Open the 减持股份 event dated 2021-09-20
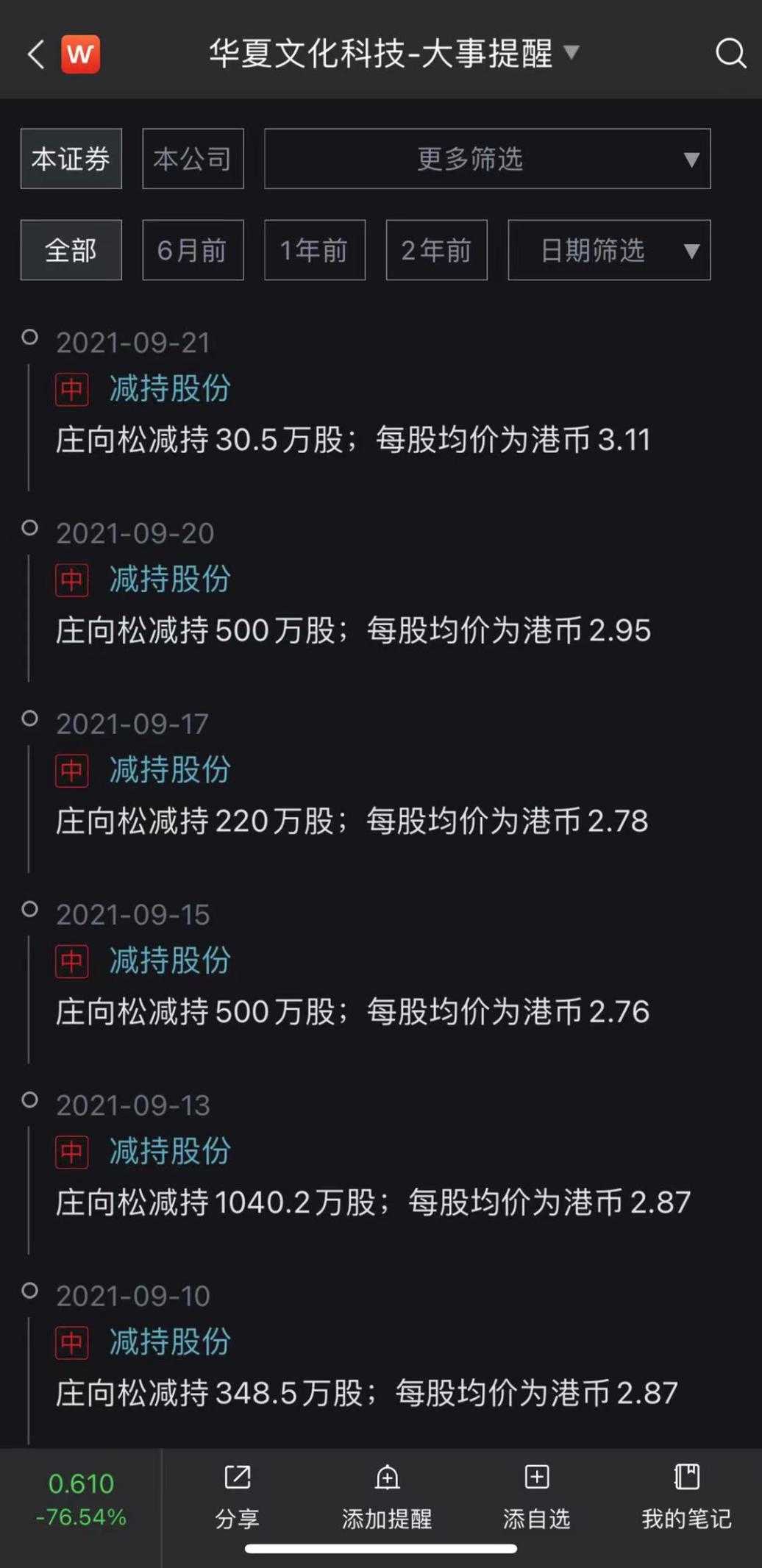The height and width of the screenshot is (1568, 762). pyautogui.click(x=170, y=579)
